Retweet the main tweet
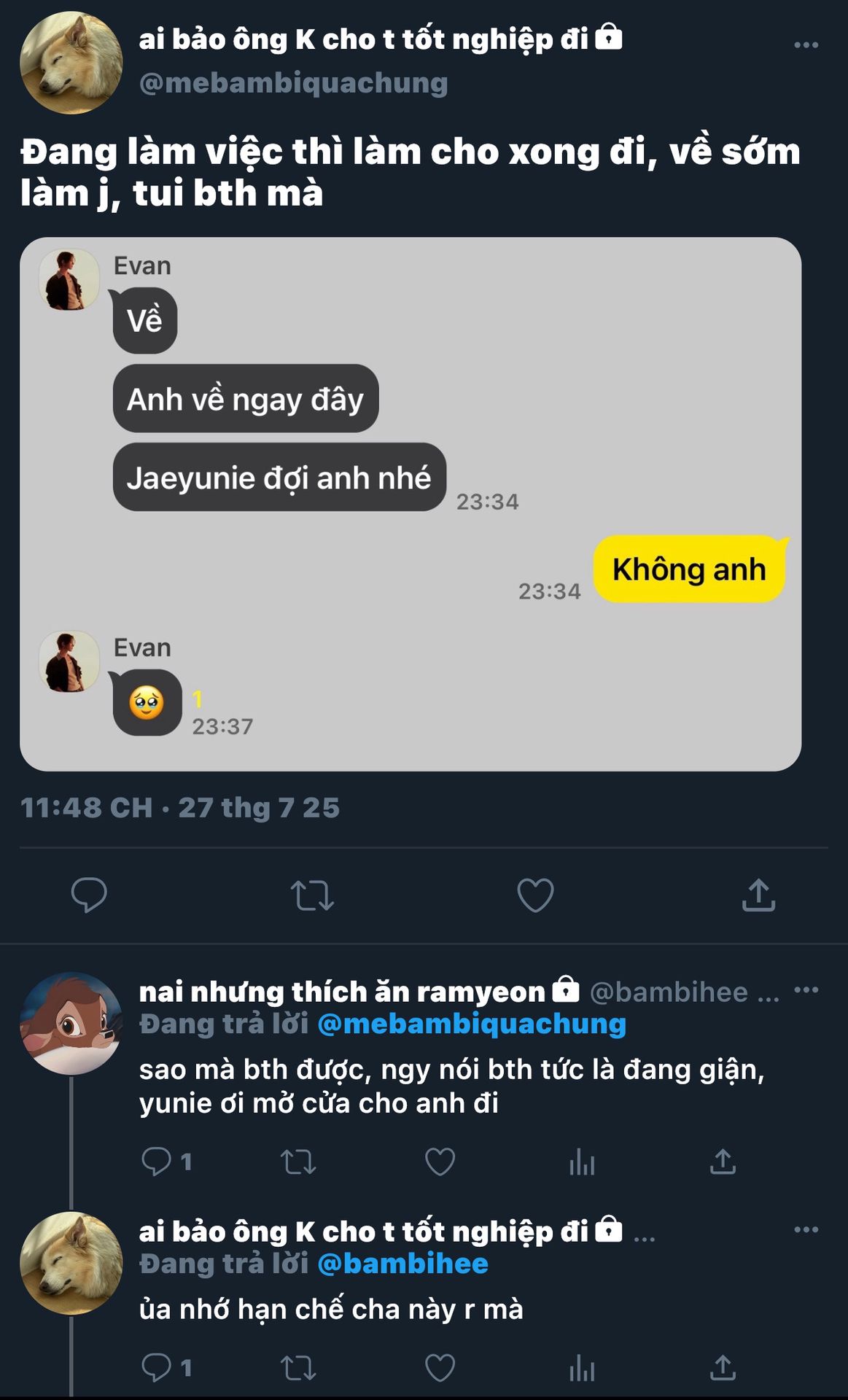Screen dimensions: 848x1400 (312, 895)
